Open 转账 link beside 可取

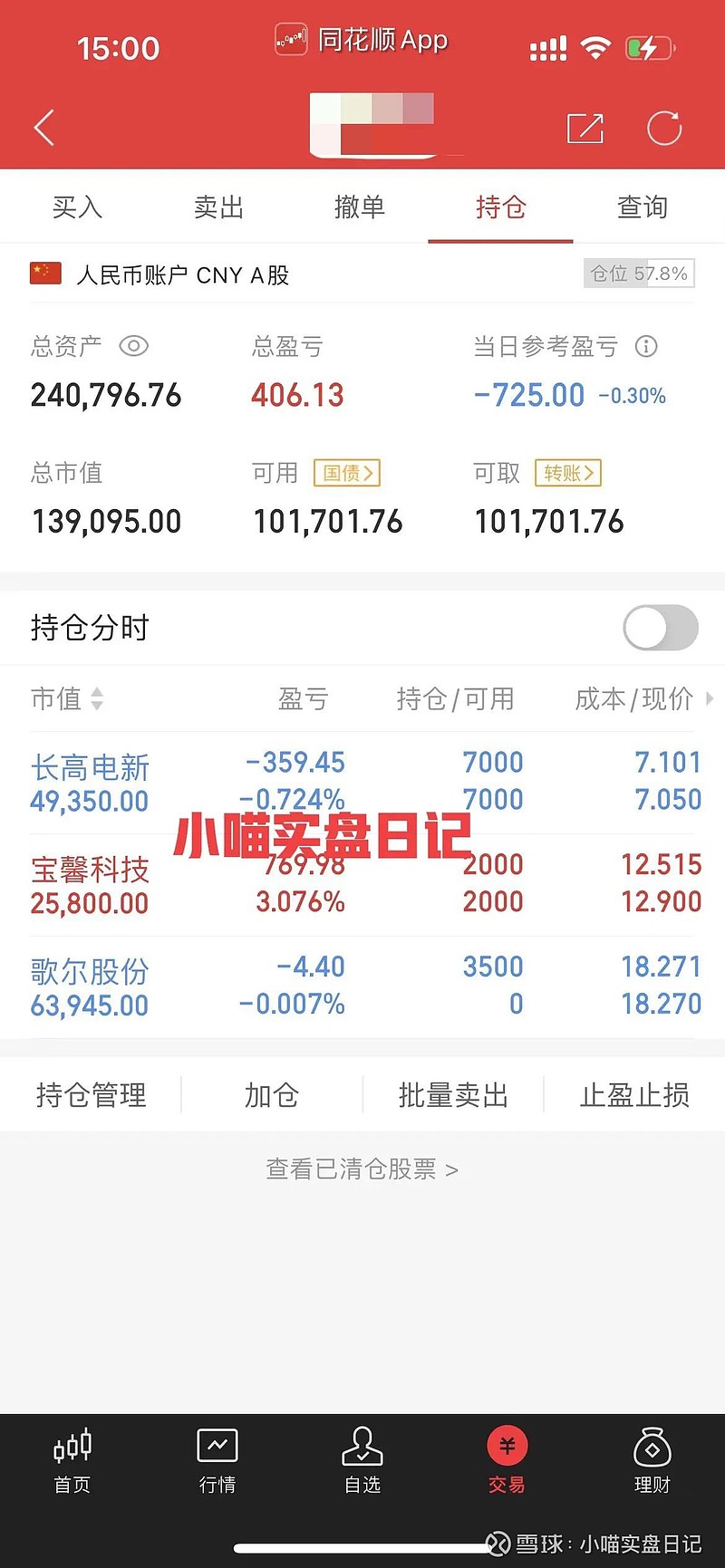coord(568,473)
